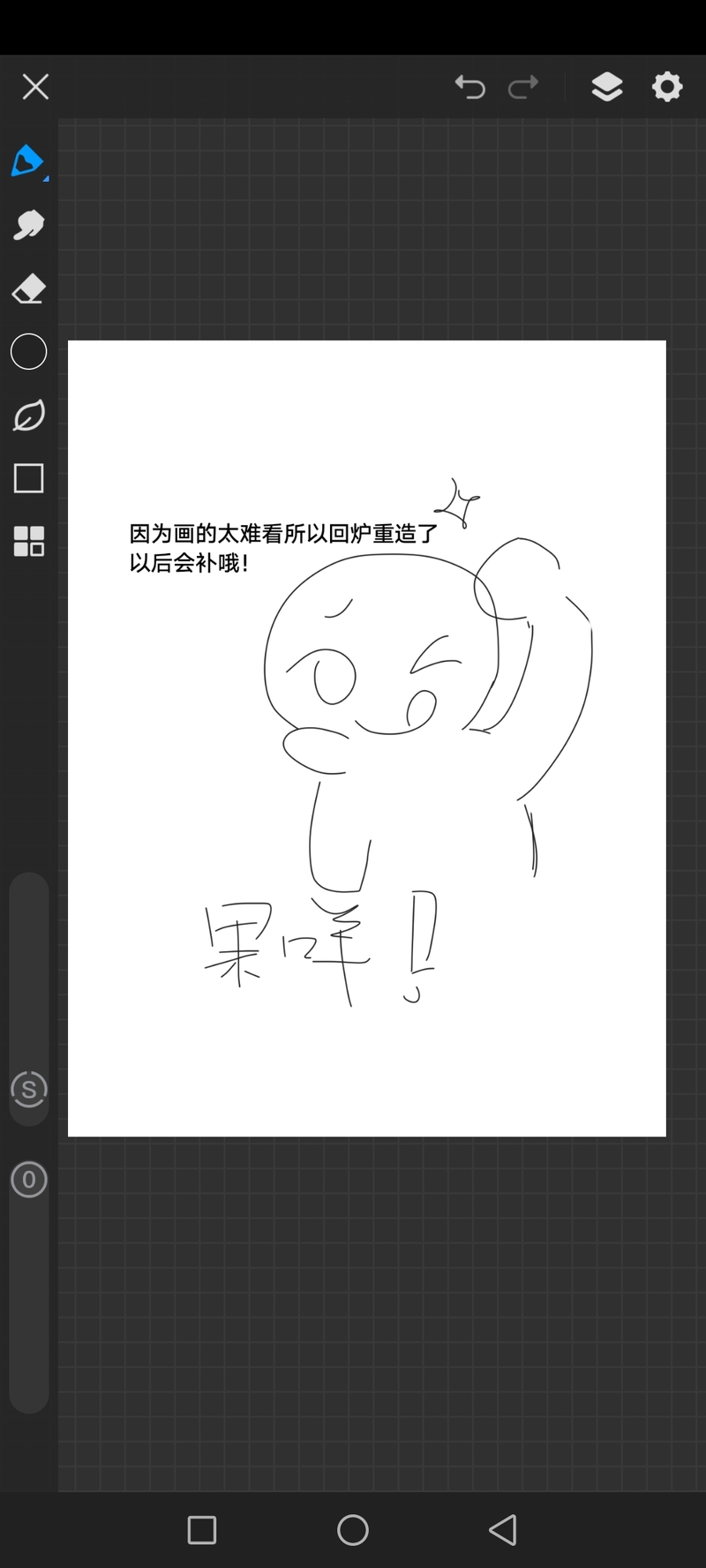The width and height of the screenshot is (706, 1568).
Task: Open the grid tools menu
Action: 28,541
